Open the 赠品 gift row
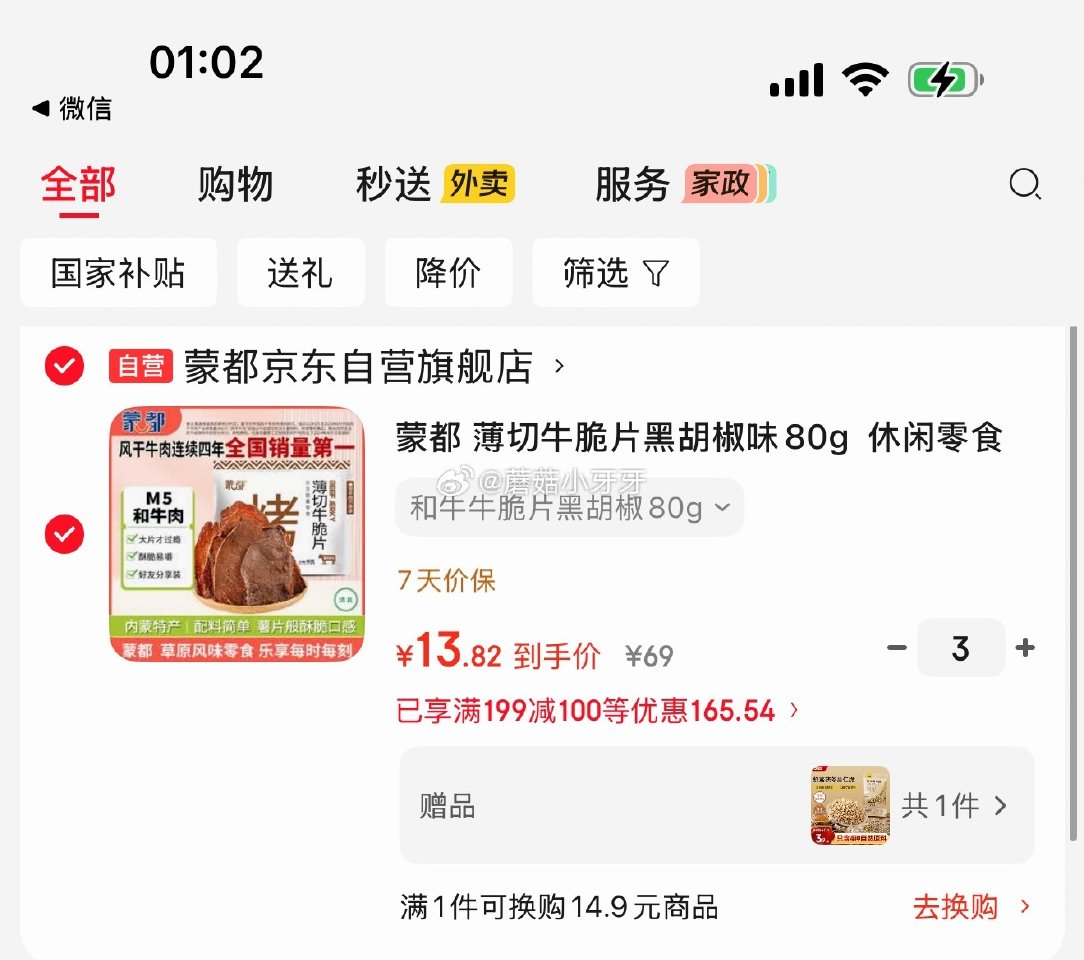 [716, 805]
